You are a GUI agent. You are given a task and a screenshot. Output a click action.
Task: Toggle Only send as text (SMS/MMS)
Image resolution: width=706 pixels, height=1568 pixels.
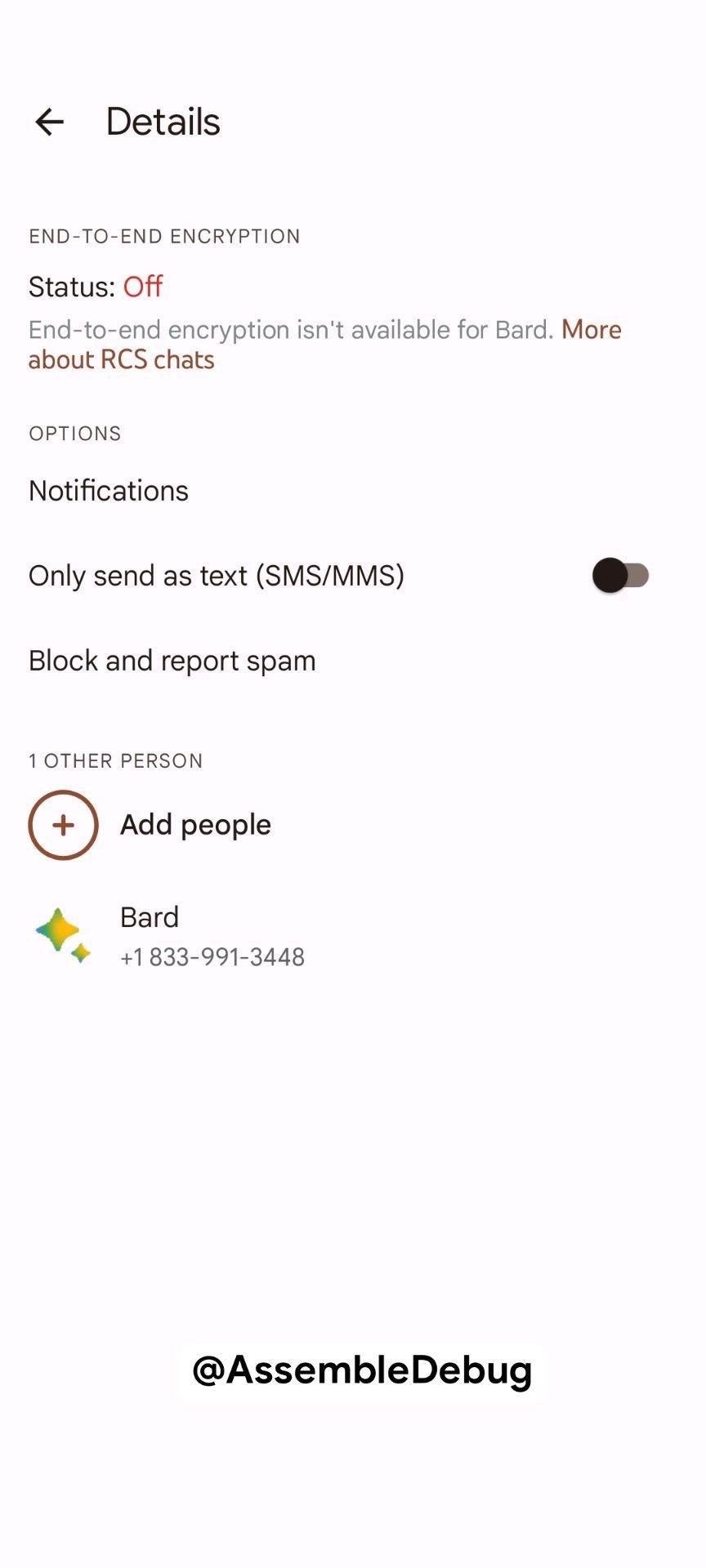(620, 576)
